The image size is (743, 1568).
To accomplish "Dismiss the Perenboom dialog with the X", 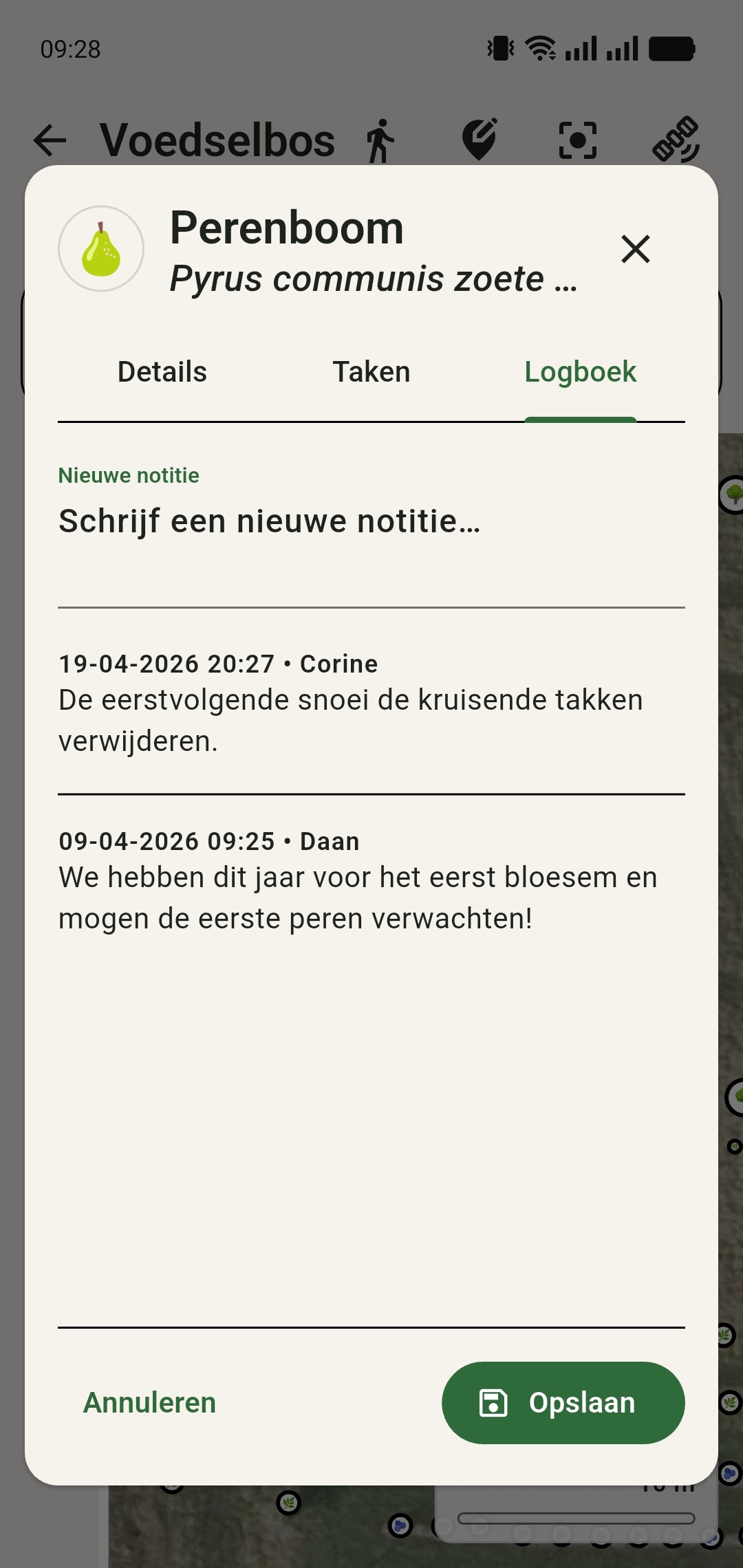I will point(635,250).
